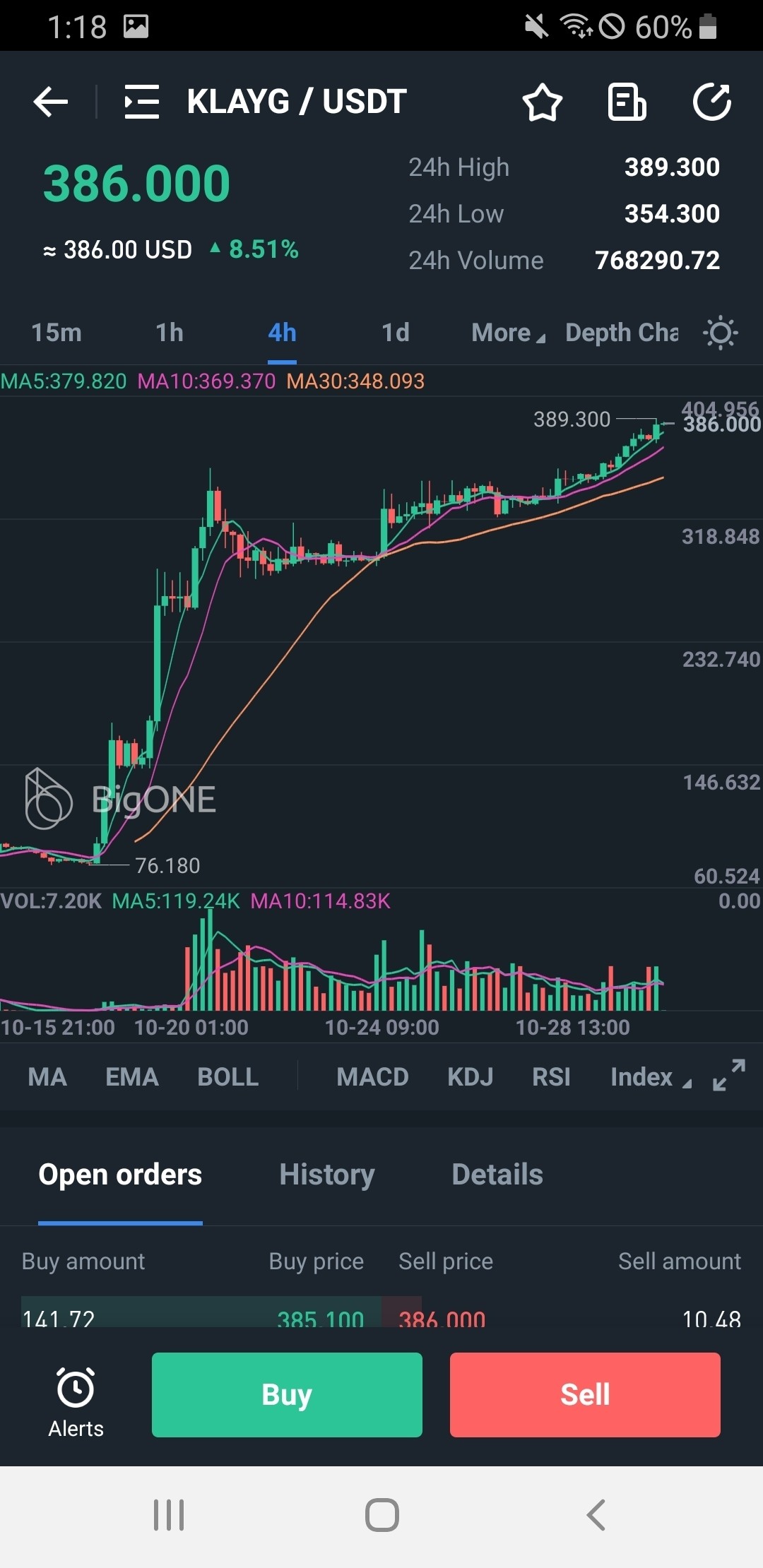Open the orders document icon
The height and width of the screenshot is (1568, 763).
click(627, 102)
